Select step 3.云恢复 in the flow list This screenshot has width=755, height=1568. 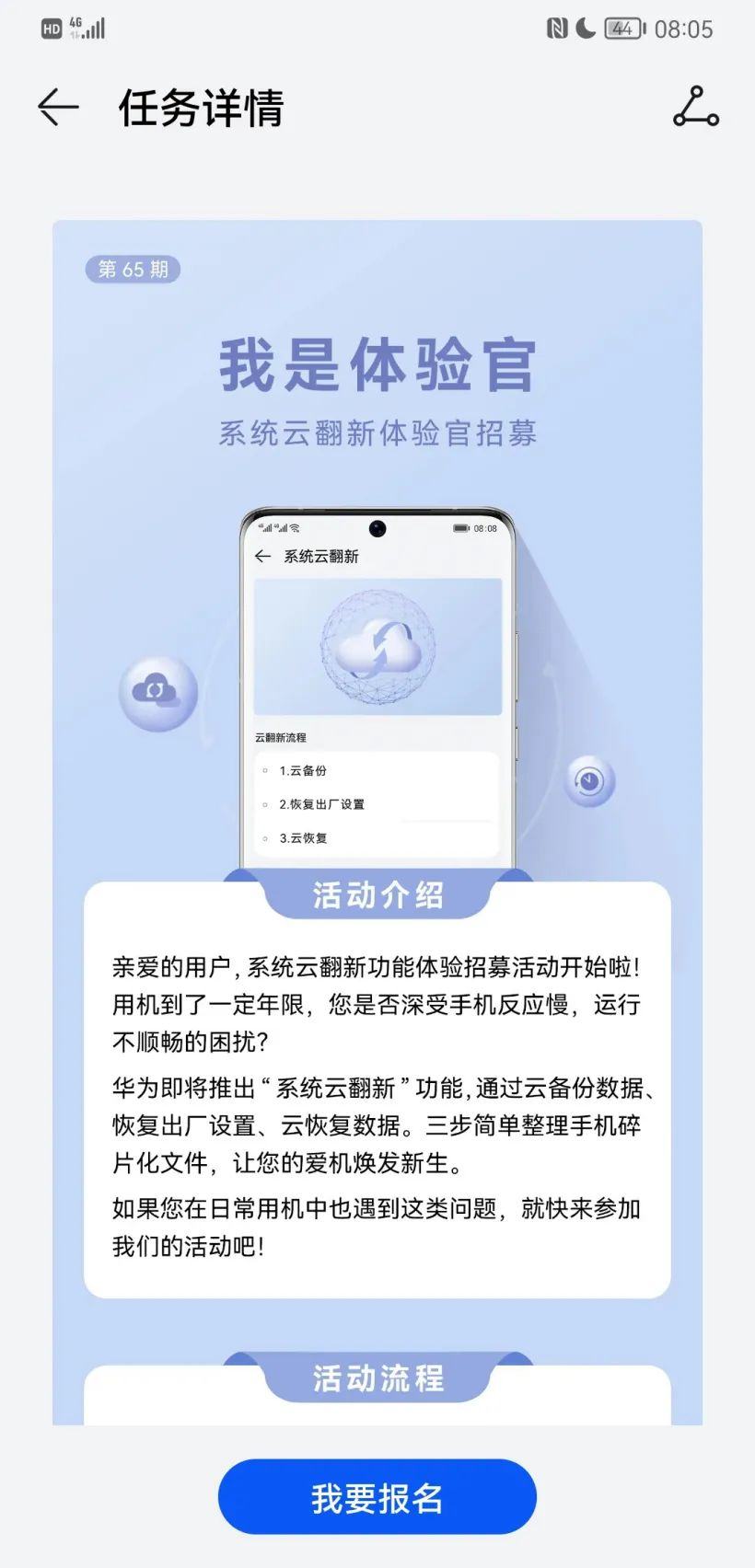click(304, 838)
